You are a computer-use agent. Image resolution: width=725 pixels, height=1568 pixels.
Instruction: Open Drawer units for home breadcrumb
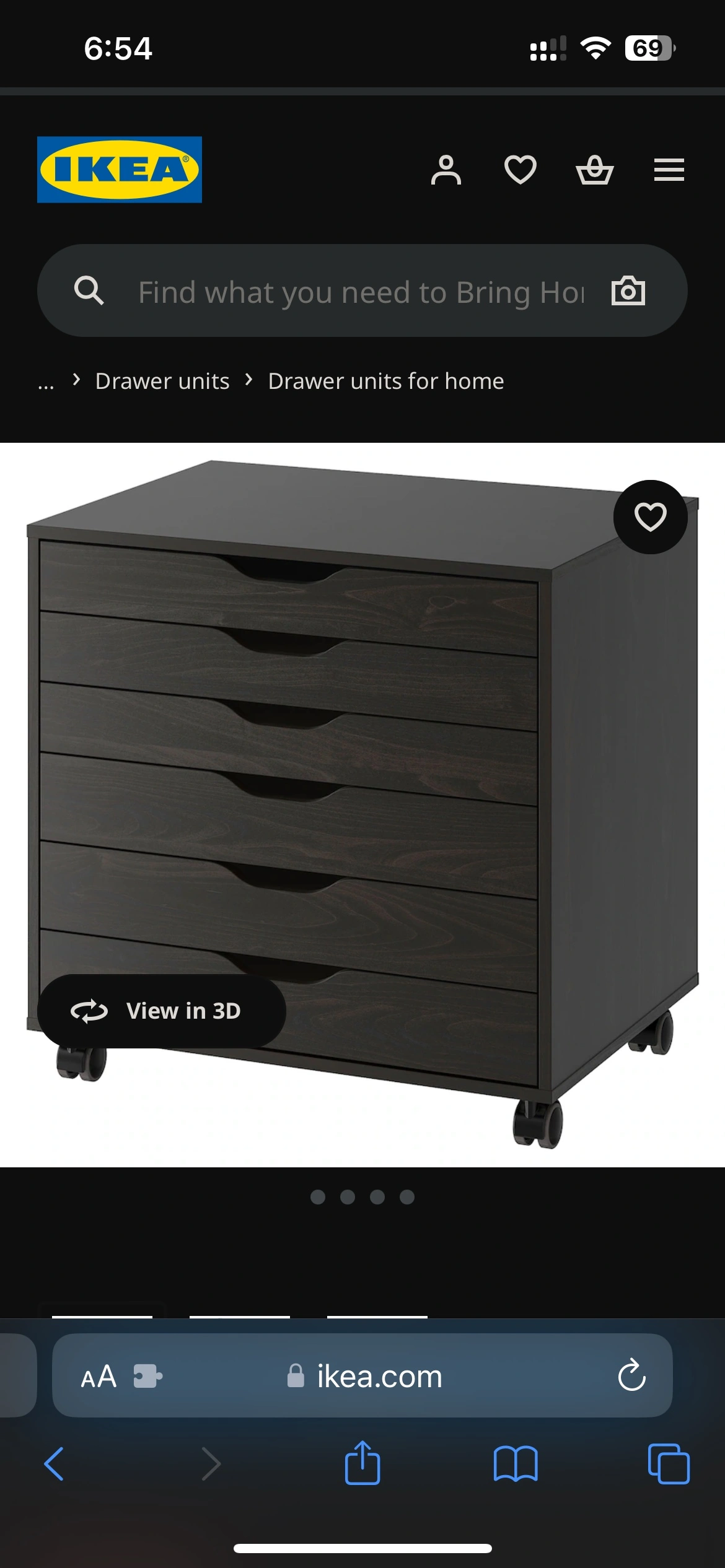pos(386,381)
